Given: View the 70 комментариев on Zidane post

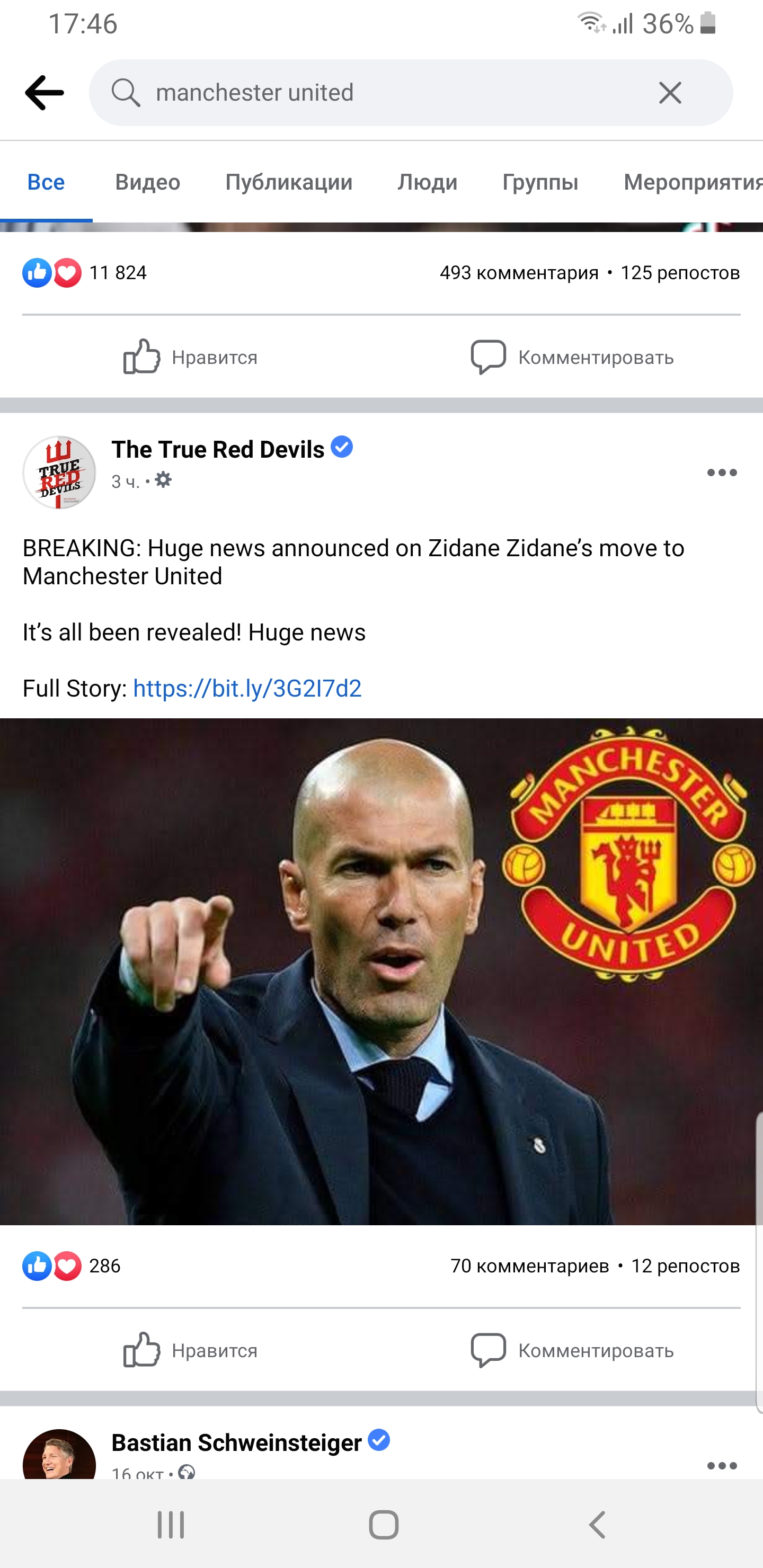Looking at the screenshot, I should pos(529,1266).
